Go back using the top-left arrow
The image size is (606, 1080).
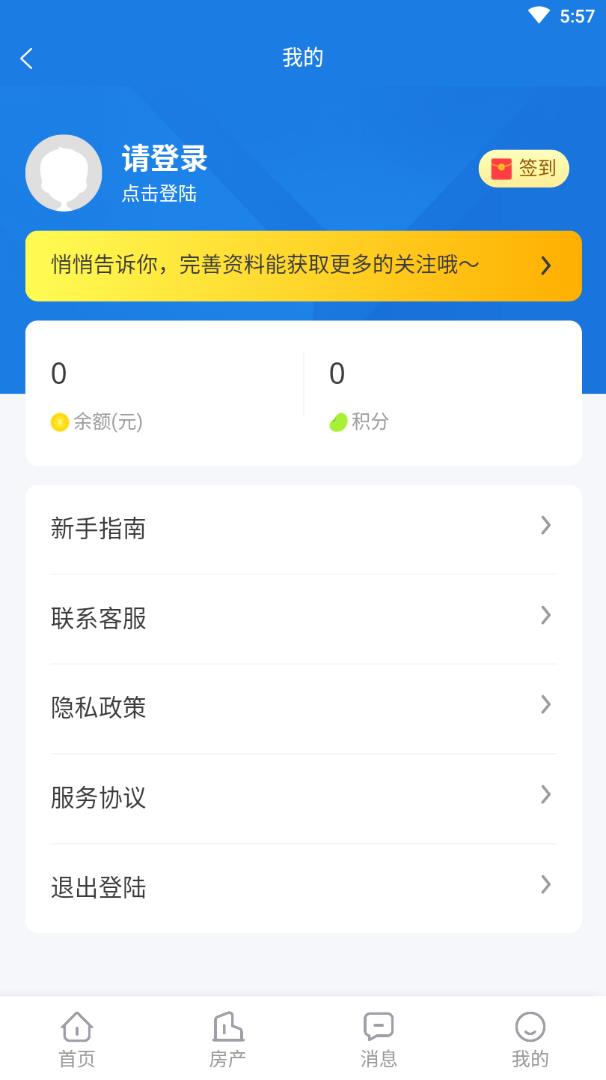(27, 58)
